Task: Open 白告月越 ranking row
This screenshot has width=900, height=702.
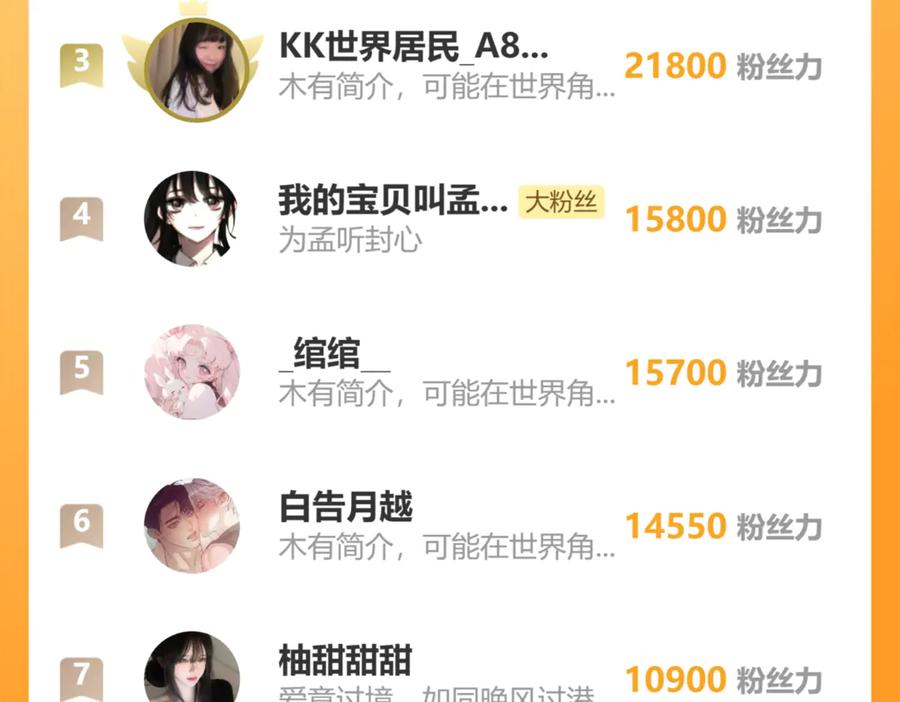Action: [x=449, y=525]
